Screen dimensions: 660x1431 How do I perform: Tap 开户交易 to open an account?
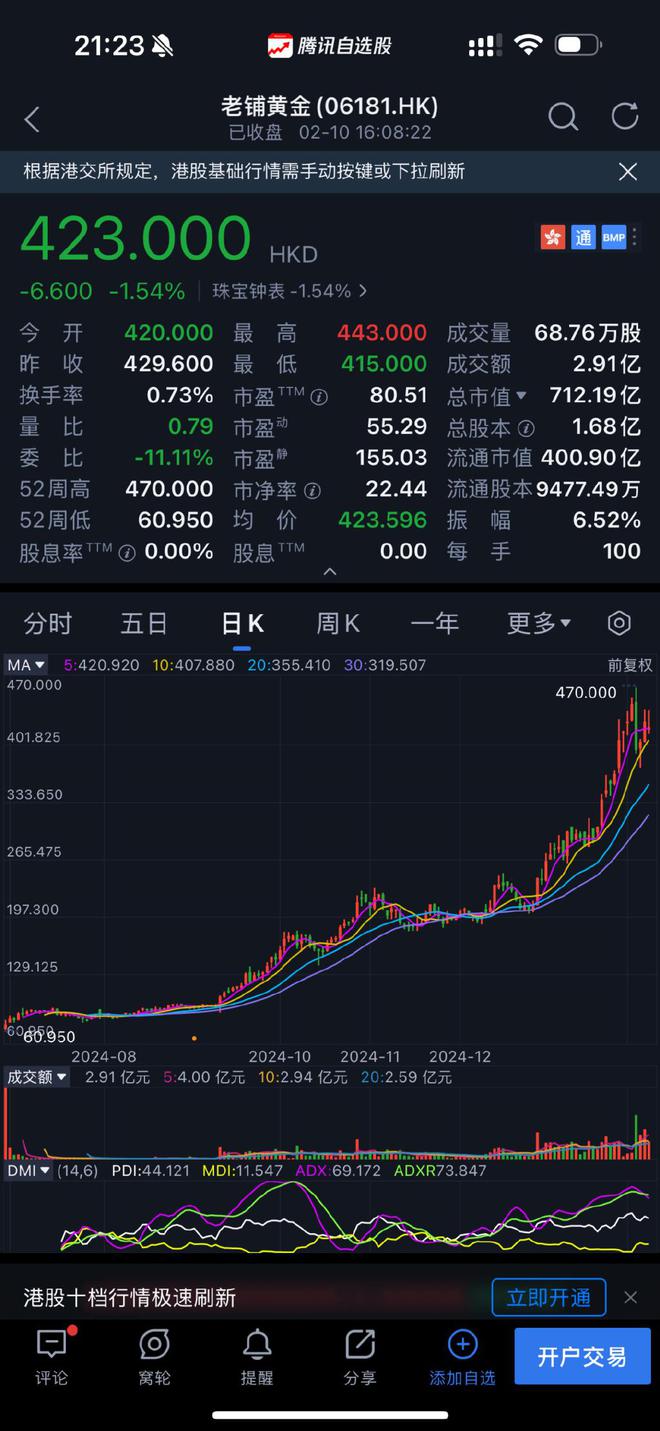pos(582,1357)
